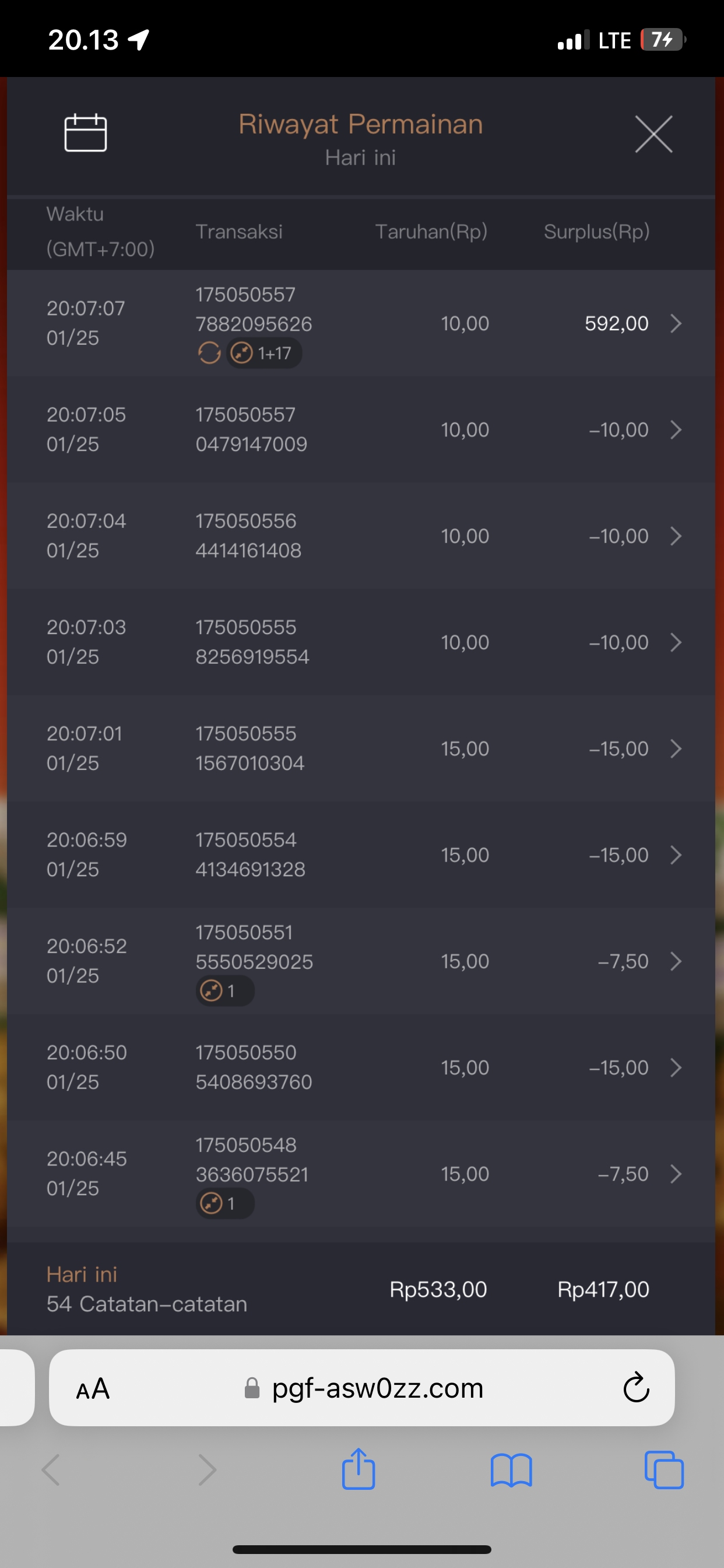Open Safari bookmarks
The width and height of the screenshot is (724, 1568).
pyautogui.click(x=511, y=1470)
